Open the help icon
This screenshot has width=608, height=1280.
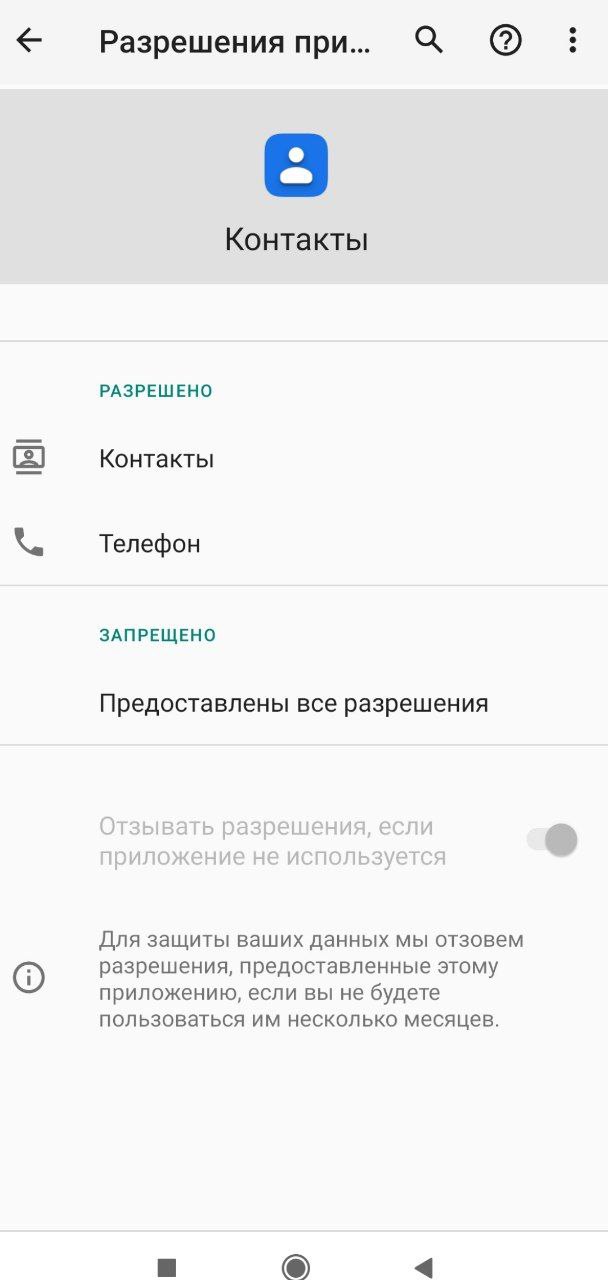point(505,41)
